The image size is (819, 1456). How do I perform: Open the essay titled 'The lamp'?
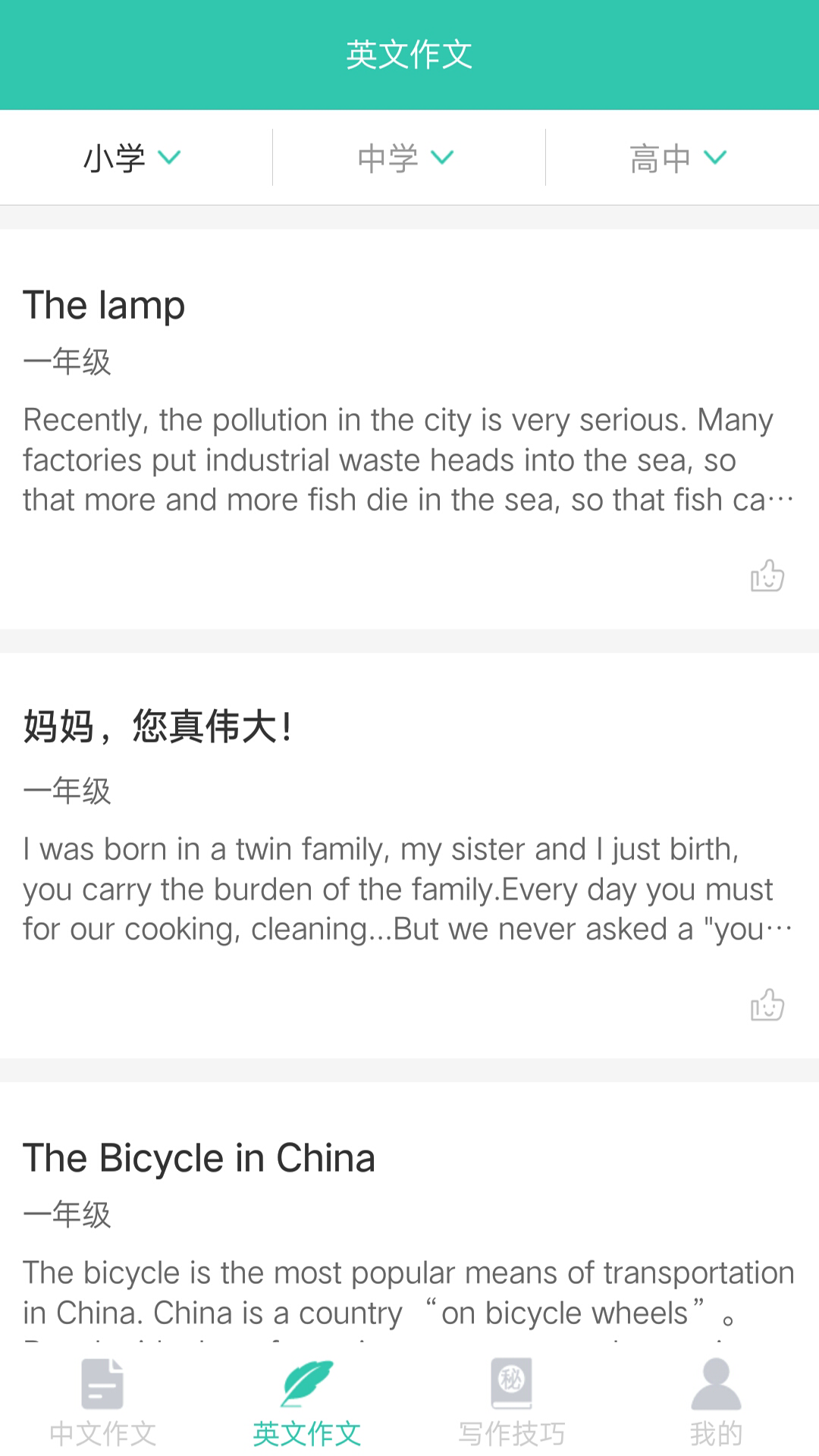tap(104, 305)
